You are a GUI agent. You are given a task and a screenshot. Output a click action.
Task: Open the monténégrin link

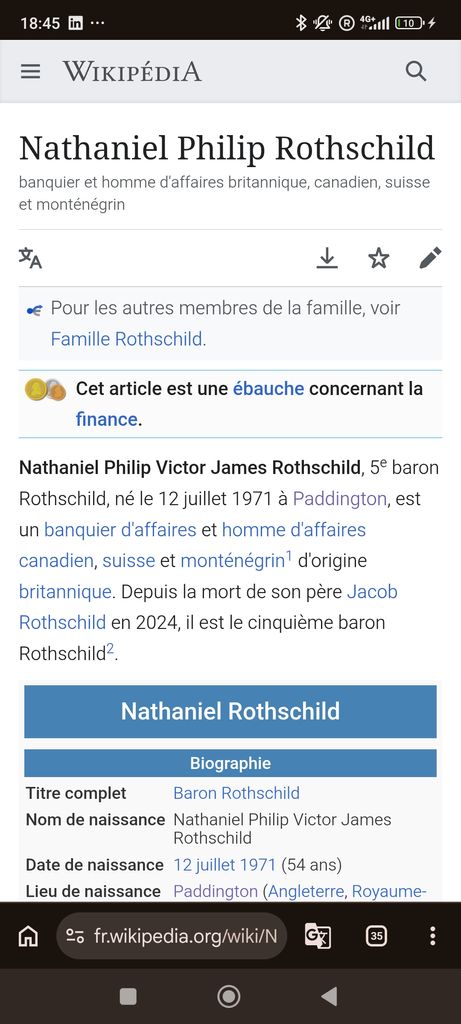(x=232, y=560)
